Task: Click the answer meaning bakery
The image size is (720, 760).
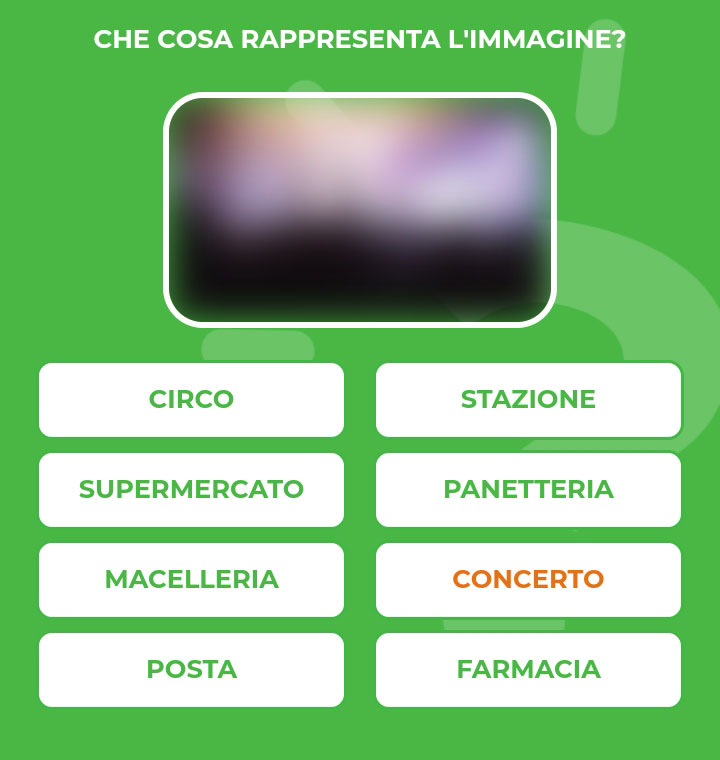Action: [x=528, y=490]
